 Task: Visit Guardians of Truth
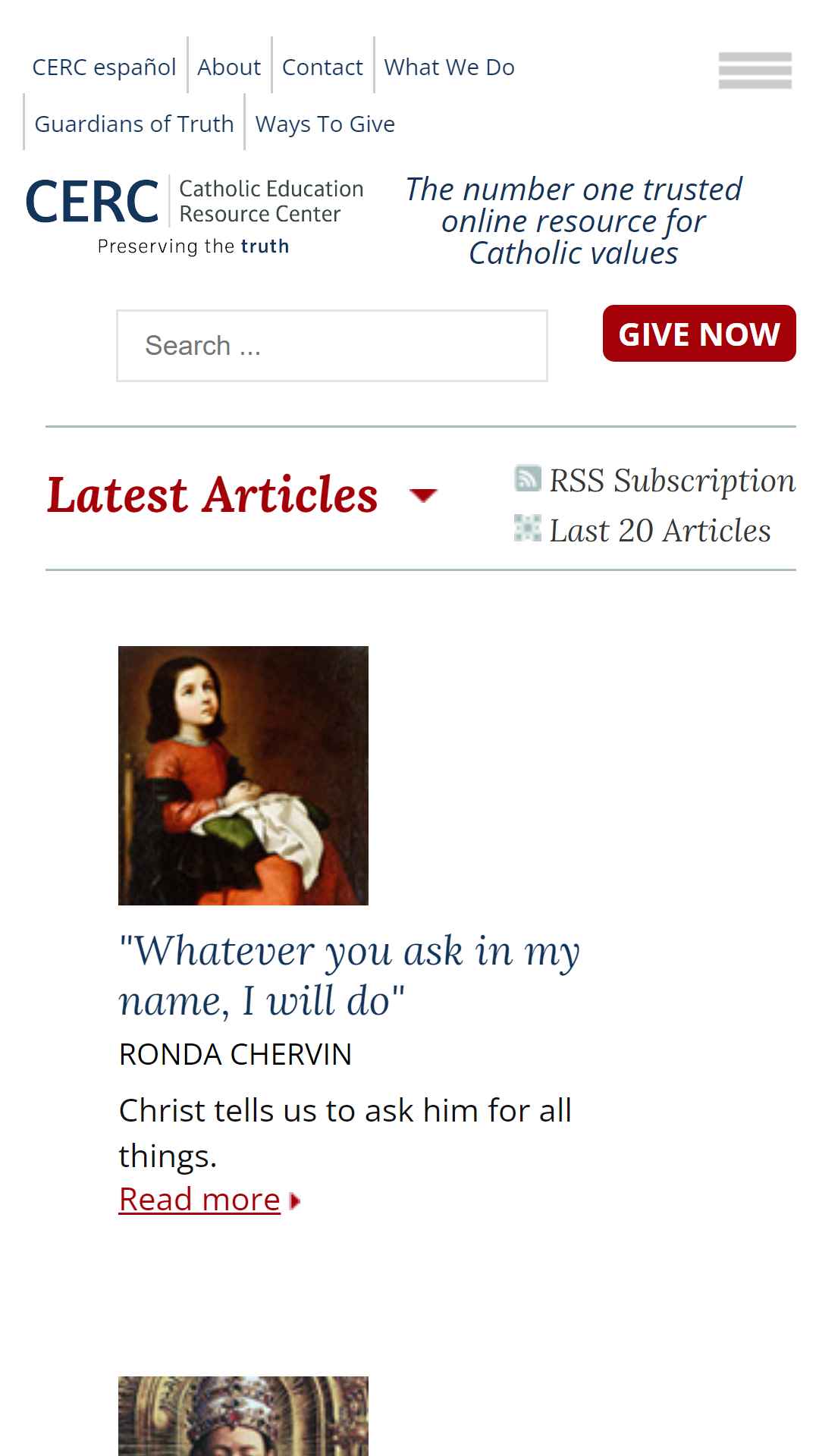coord(134,124)
